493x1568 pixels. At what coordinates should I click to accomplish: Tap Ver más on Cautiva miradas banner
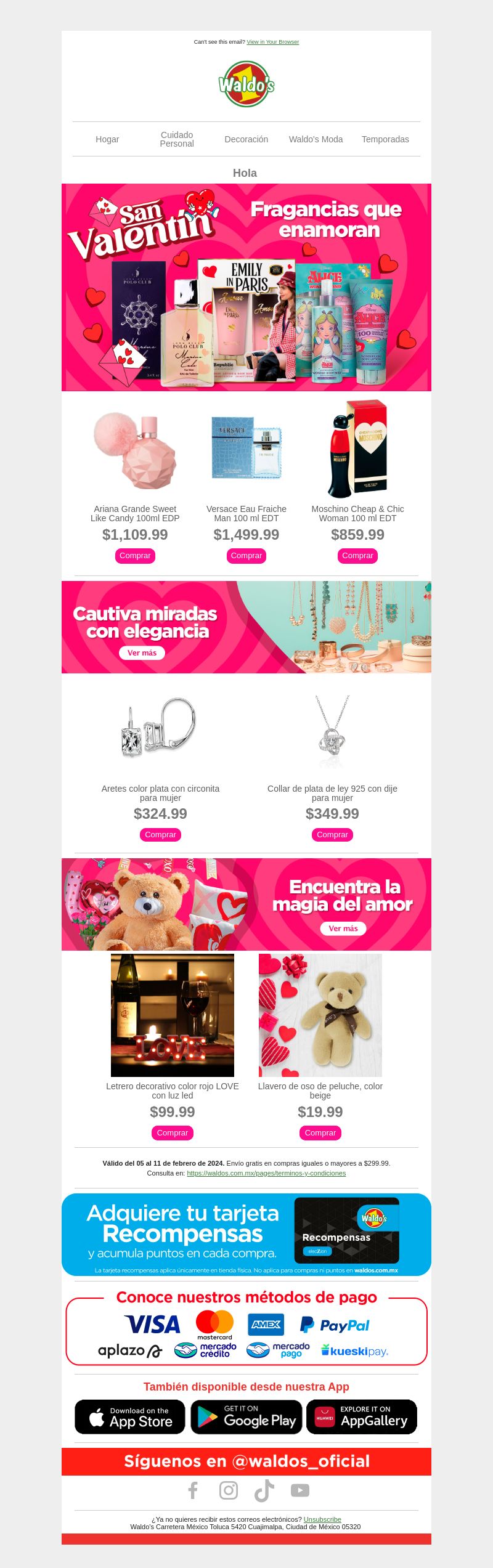[142, 653]
